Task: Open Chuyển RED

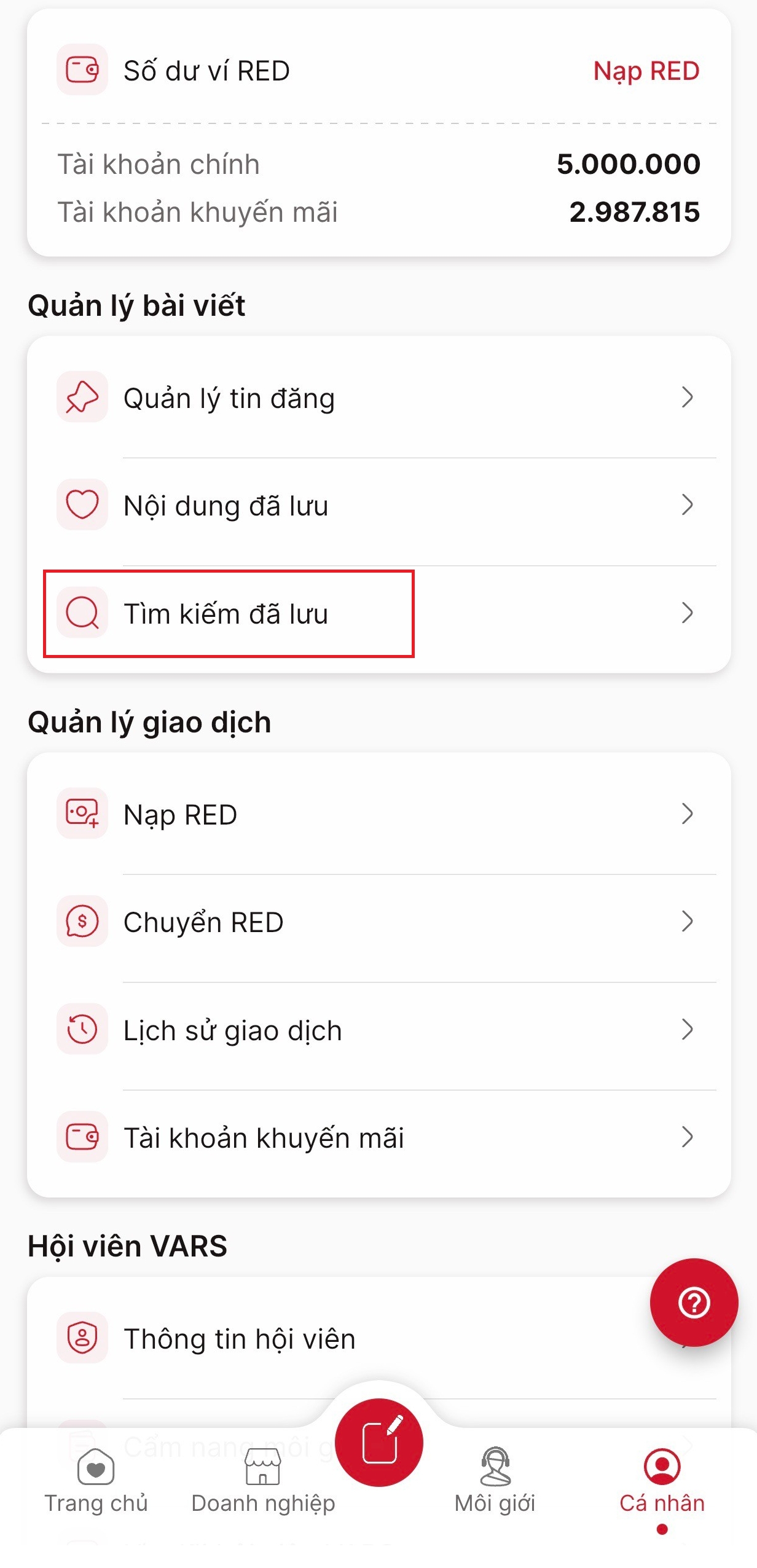Action: coord(378,922)
